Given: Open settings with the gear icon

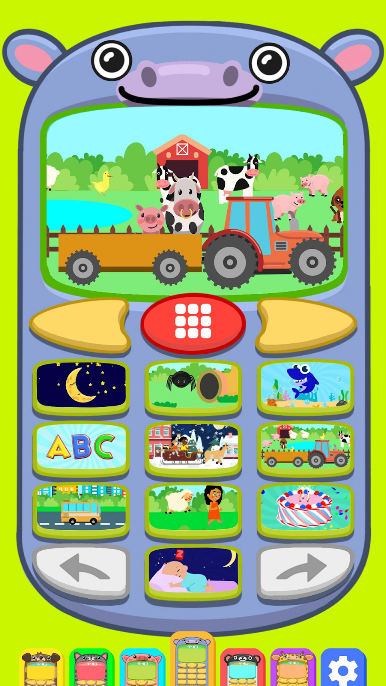Looking at the screenshot, I should coord(344,668).
